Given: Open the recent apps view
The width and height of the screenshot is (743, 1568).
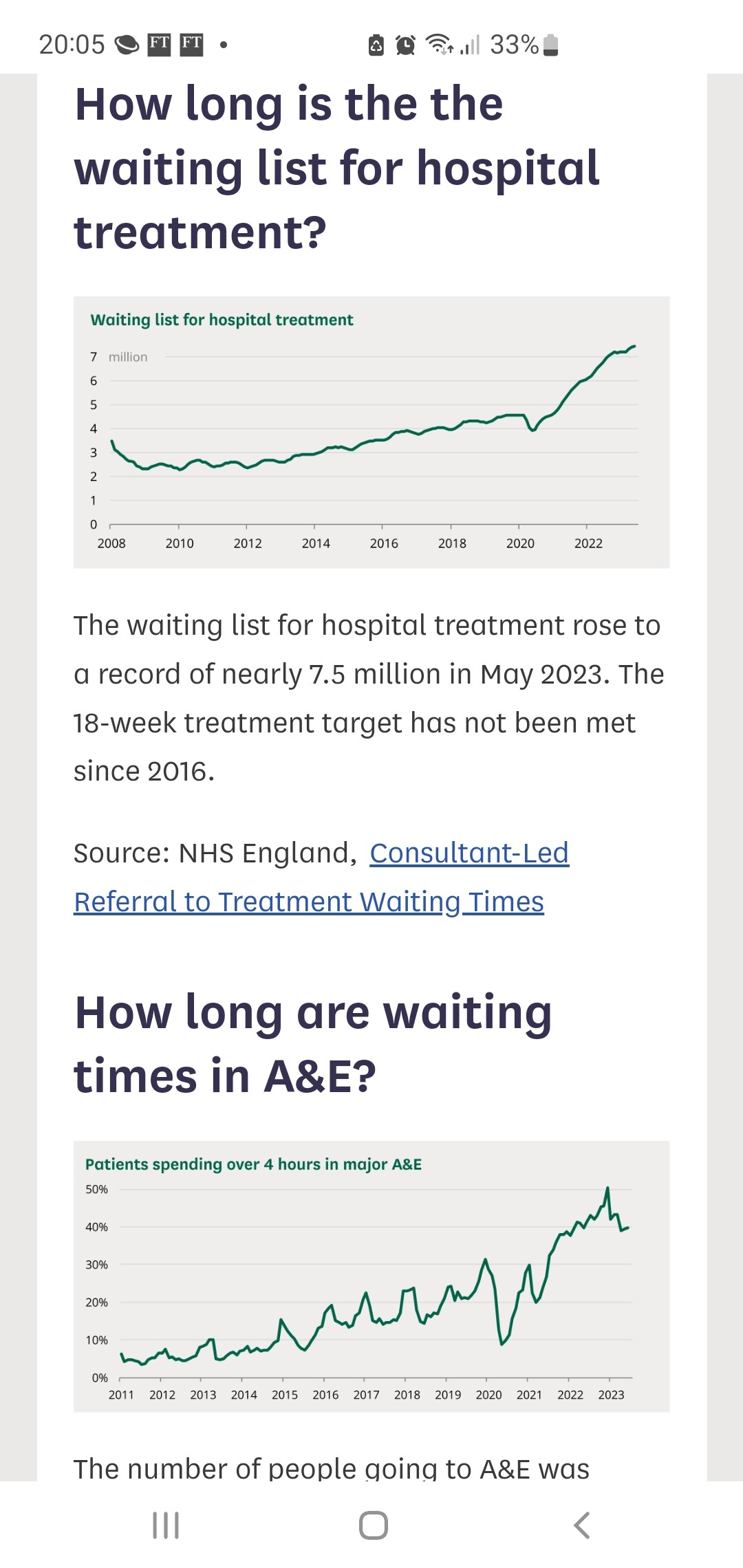Looking at the screenshot, I should pyautogui.click(x=166, y=1525).
